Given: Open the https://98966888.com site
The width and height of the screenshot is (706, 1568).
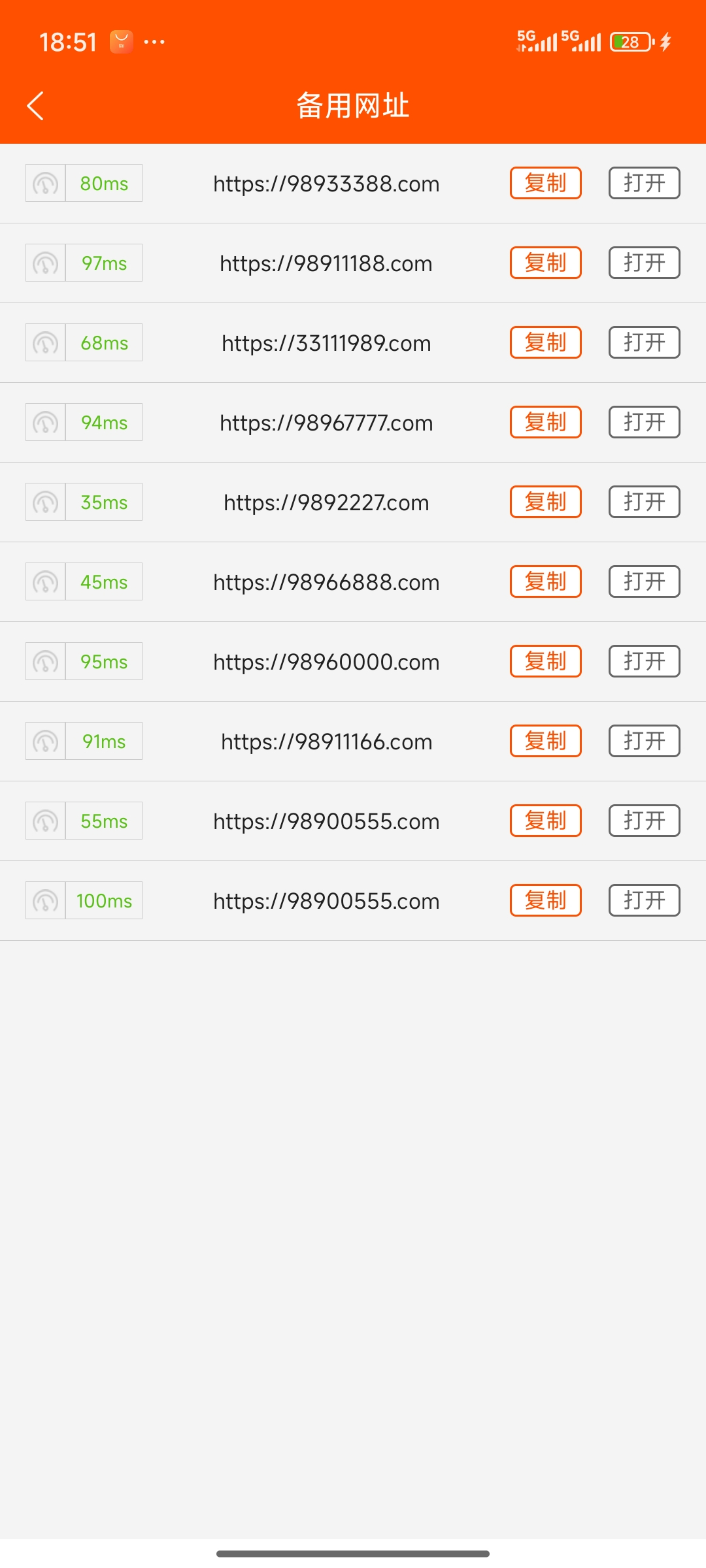Looking at the screenshot, I should pos(644,581).
